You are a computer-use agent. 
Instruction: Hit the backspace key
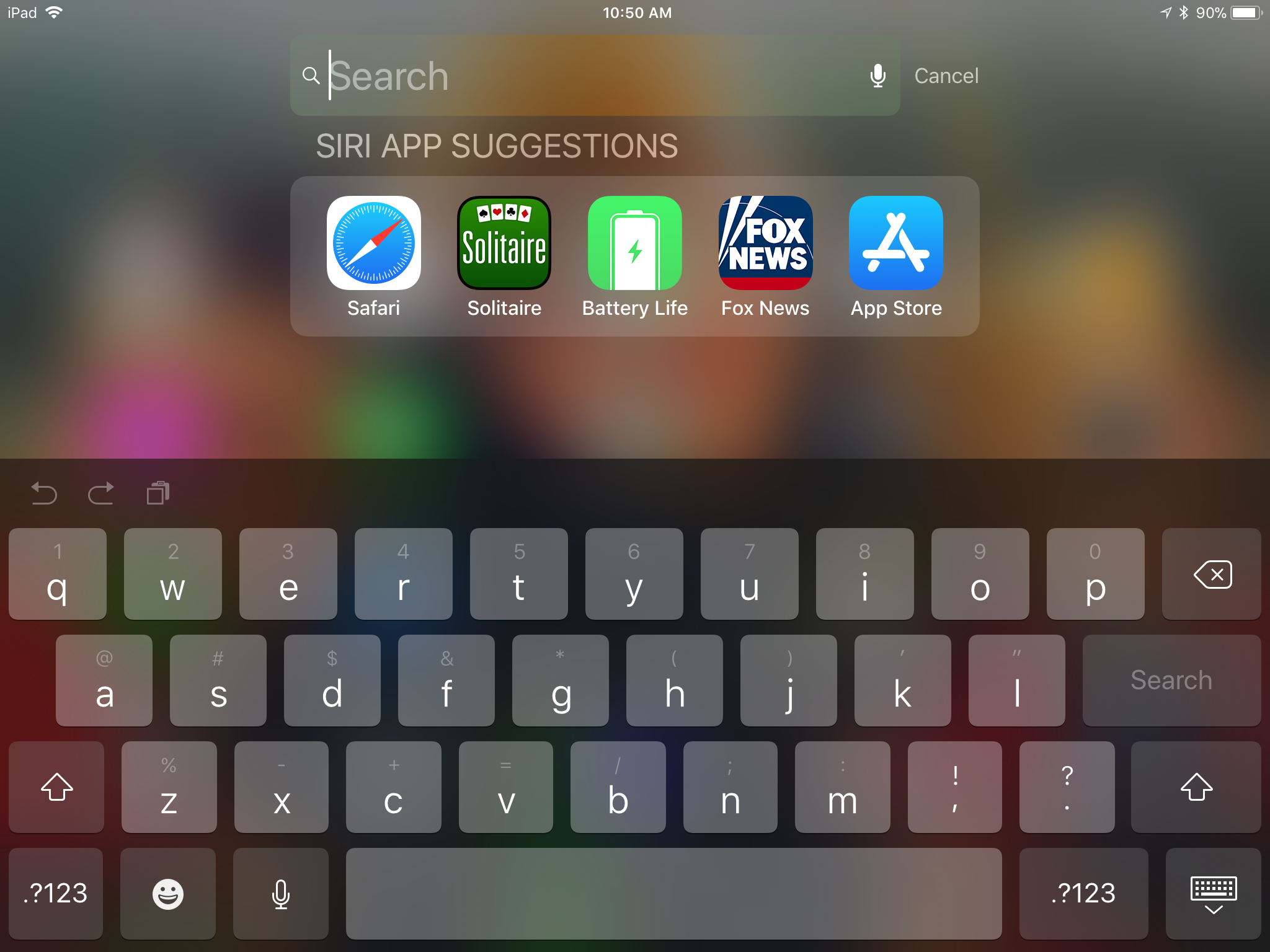[1212, 575]
